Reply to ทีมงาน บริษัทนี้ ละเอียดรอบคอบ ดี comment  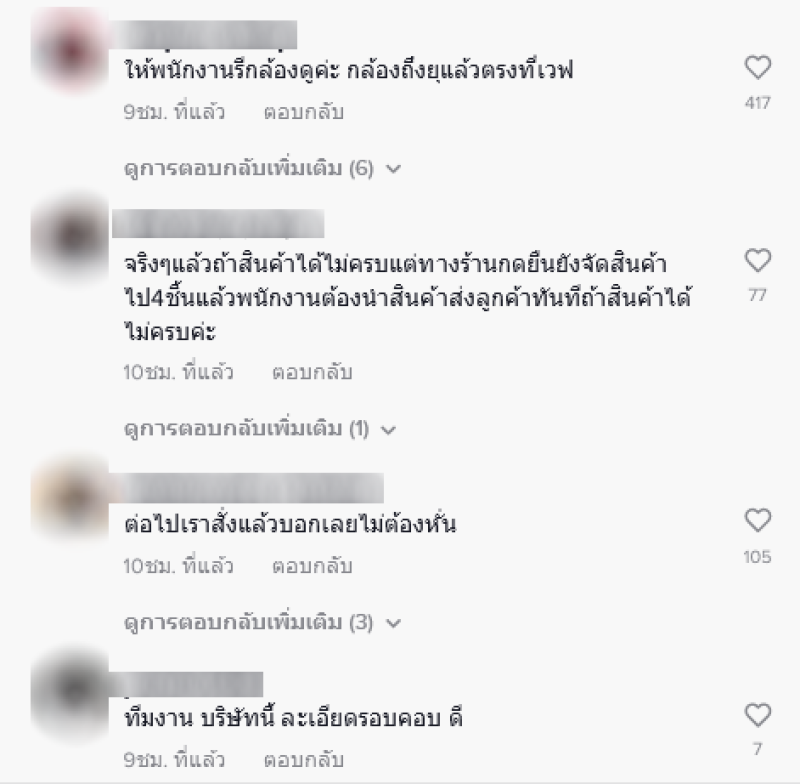303,760
